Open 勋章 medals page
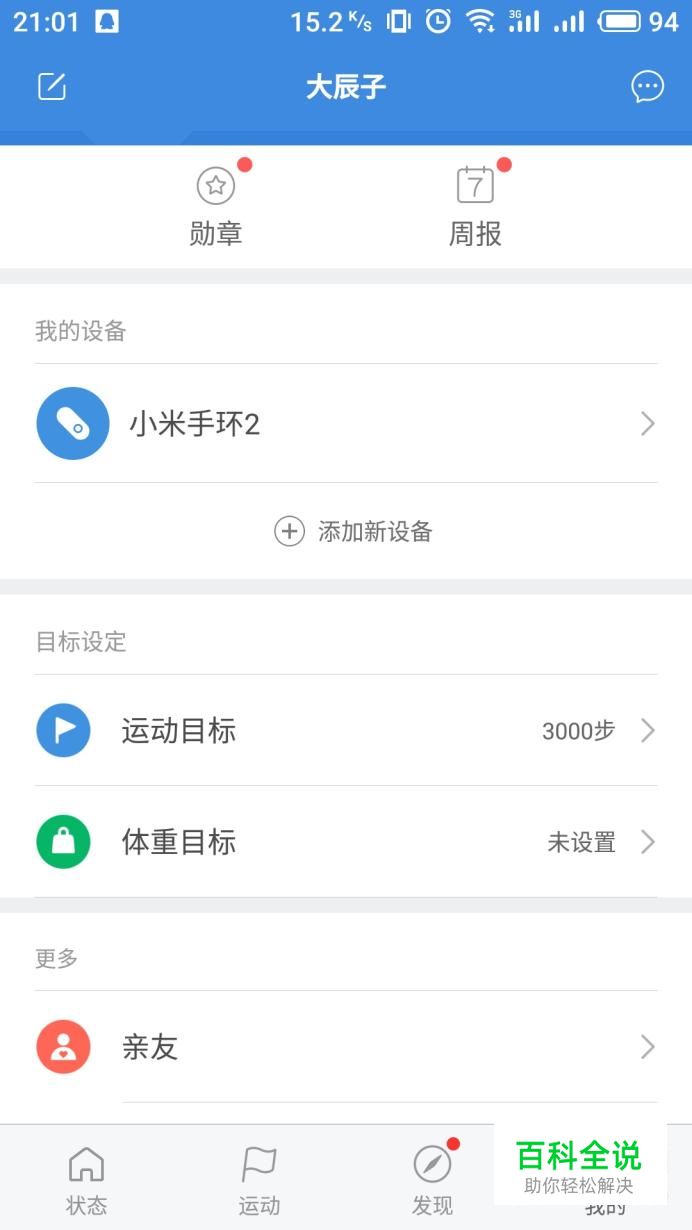Image resolution: width=692 pixels, height=1230 pixels. [x=216, y=207]
